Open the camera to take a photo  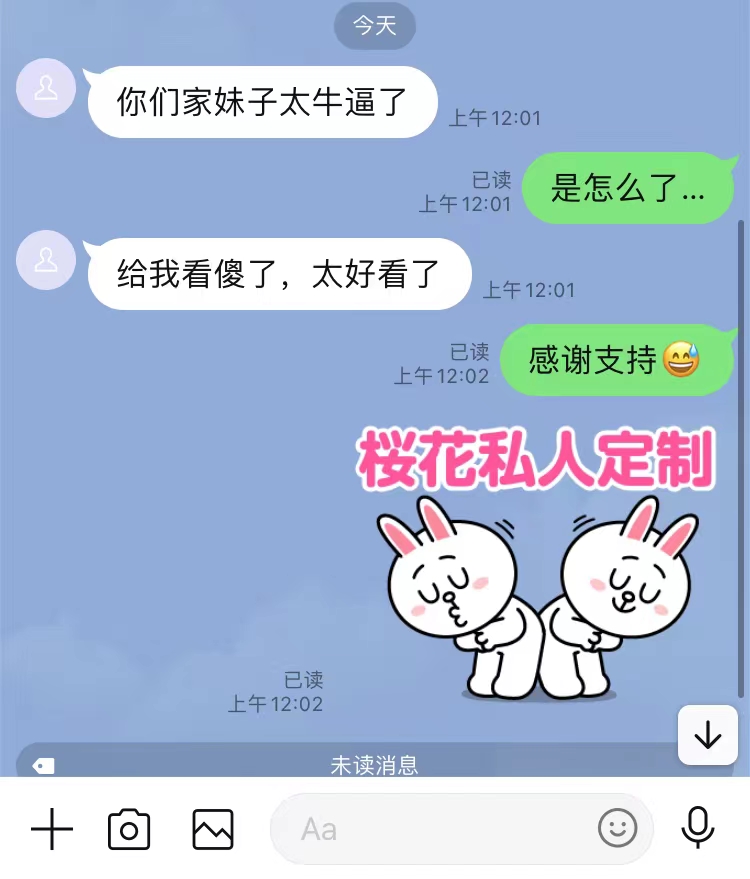point(129,829)
